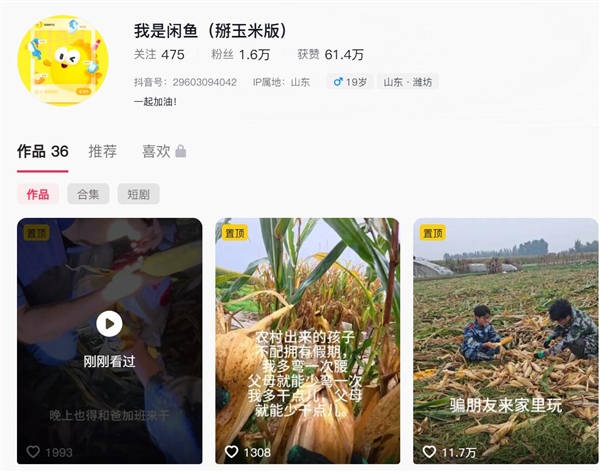Open the locked 喜欢 tab
The image size is (600, 472).
tap(163, 151)
